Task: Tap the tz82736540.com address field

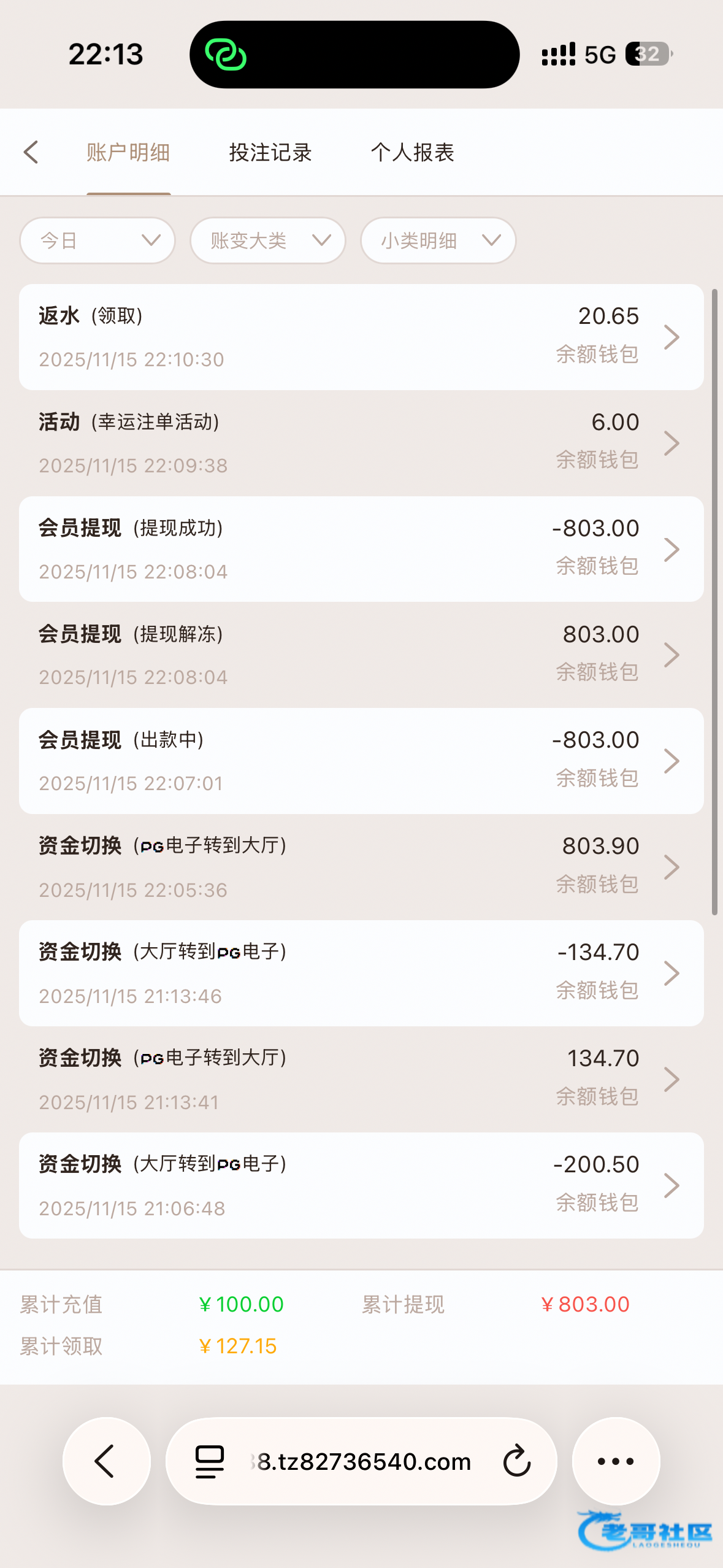Action: pyautogui.click(x=361, y=1461)
